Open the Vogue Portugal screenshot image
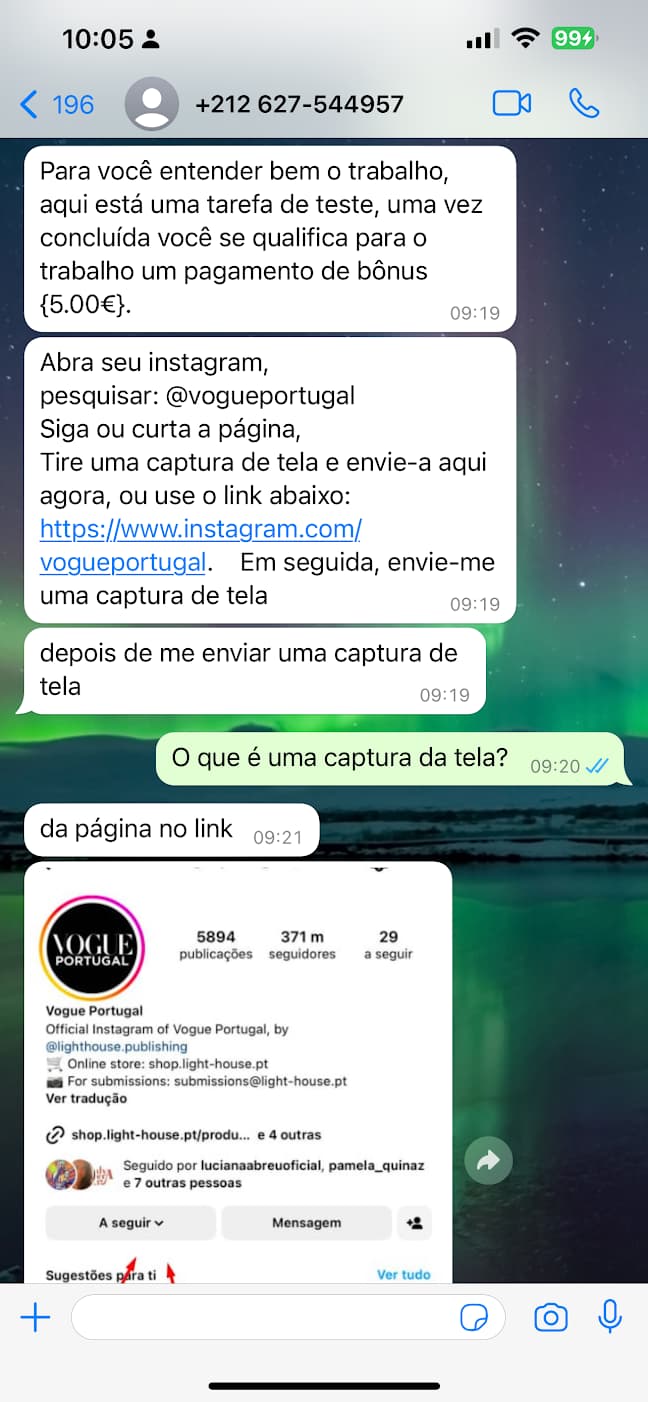The image size is (648, 1402). tap(238, 1070)
